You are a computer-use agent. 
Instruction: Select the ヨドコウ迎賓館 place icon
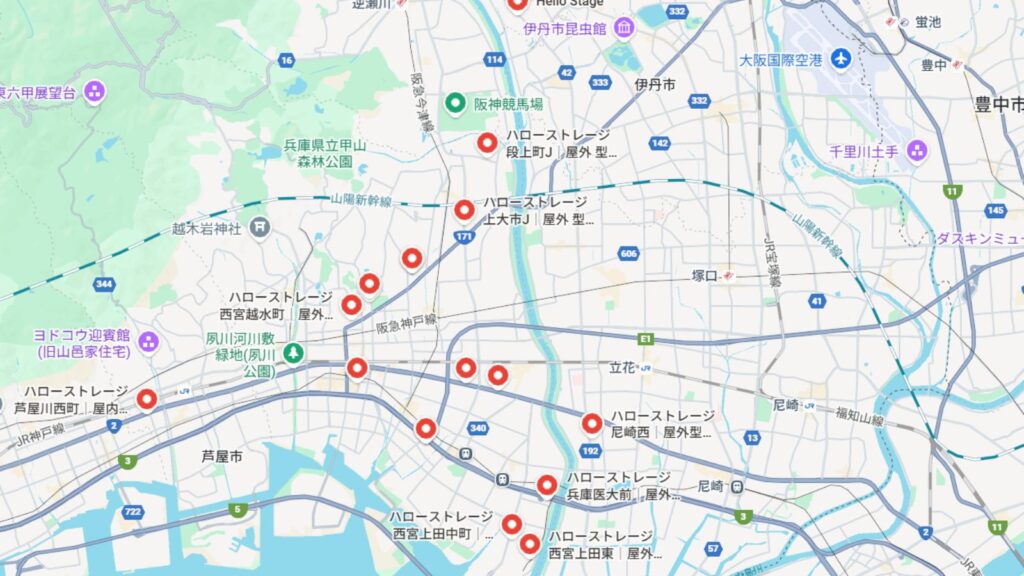click(149, 342)
